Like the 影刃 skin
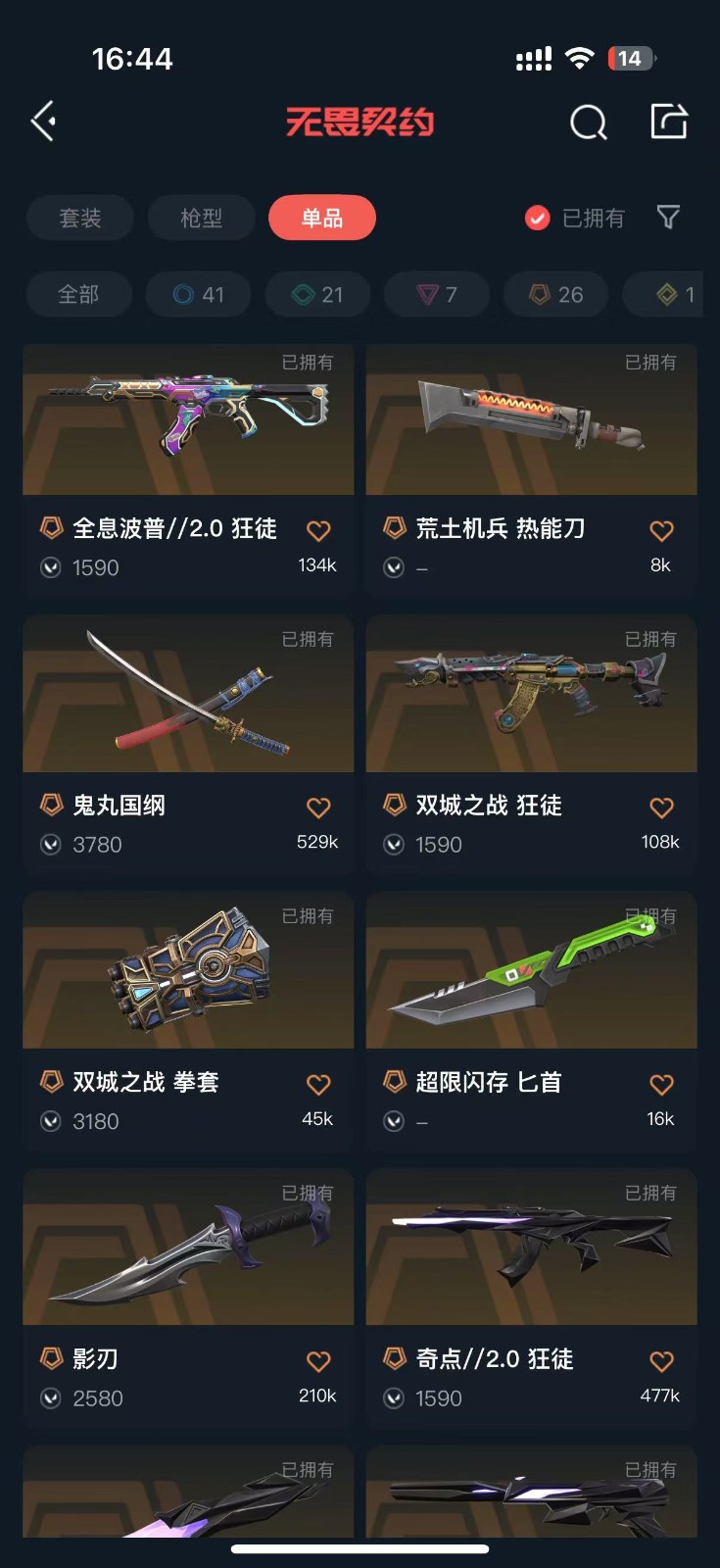720x1568 pixels. click(318, 1361)
